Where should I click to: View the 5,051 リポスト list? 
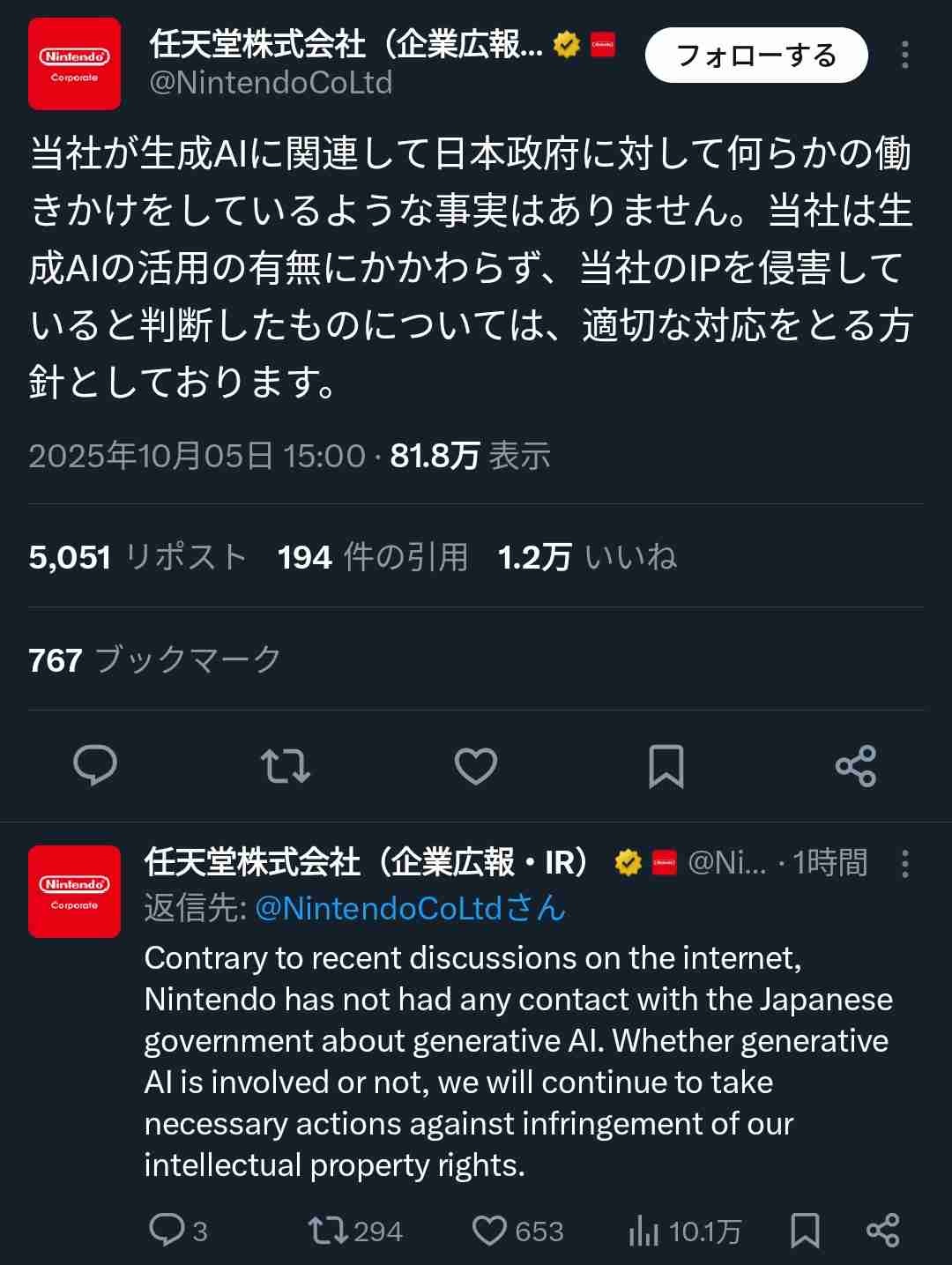click(138, 557)
